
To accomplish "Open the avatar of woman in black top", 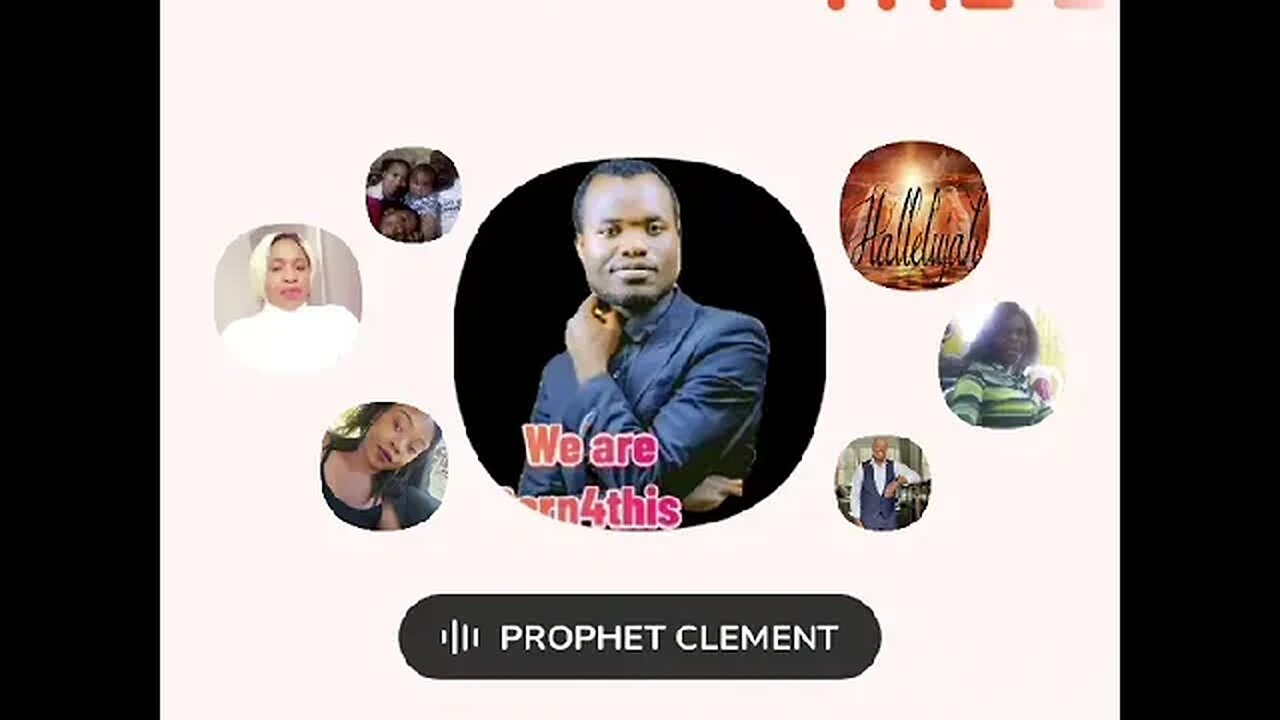I will coord(383,466).
